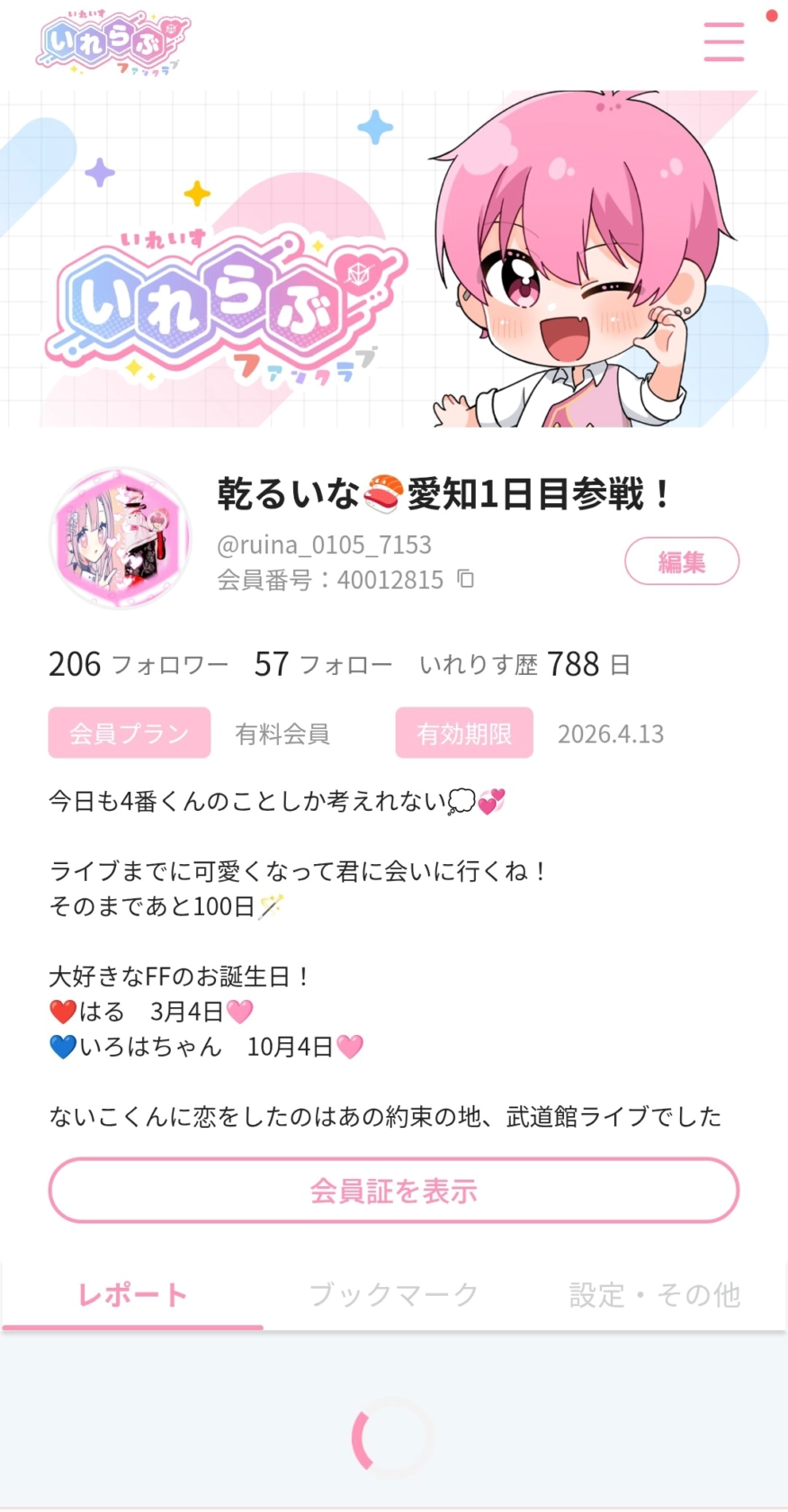The width and height of the screenshot is (788, 1512).
Task: Click the 会員プラン membership plan badge
Action: pos(129,733)
